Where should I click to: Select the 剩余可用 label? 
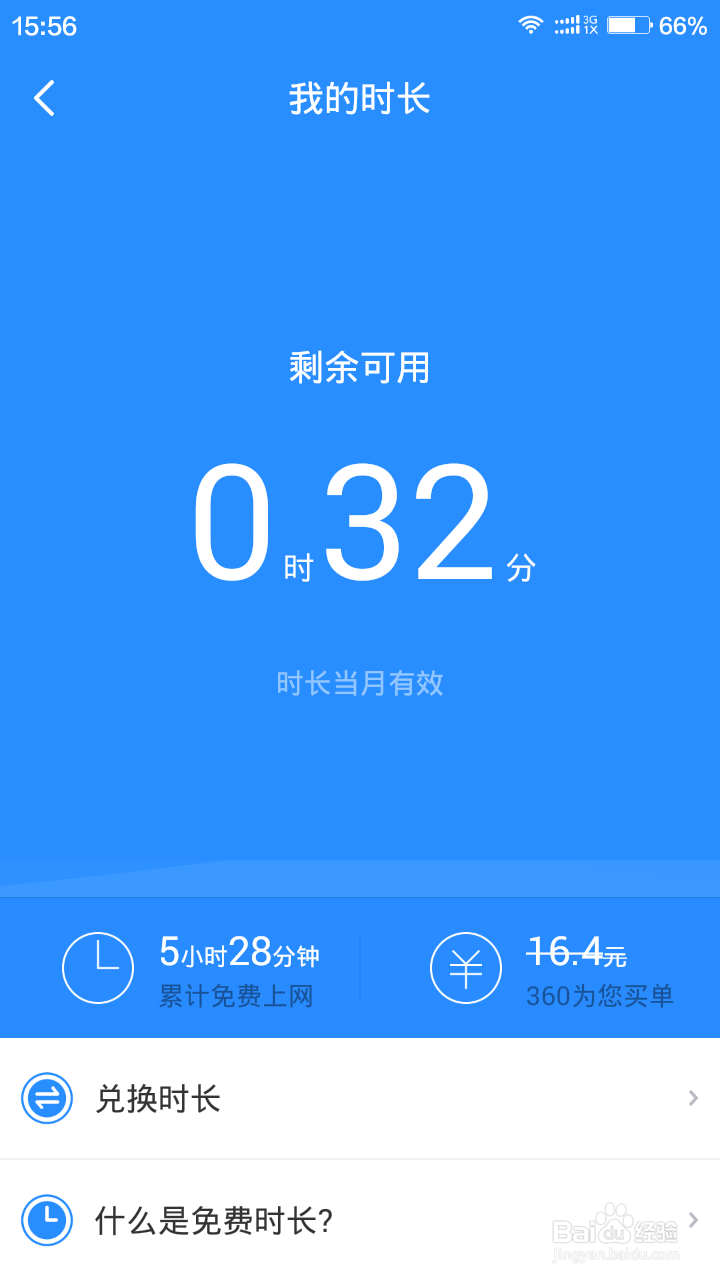(x=360, y=368)
